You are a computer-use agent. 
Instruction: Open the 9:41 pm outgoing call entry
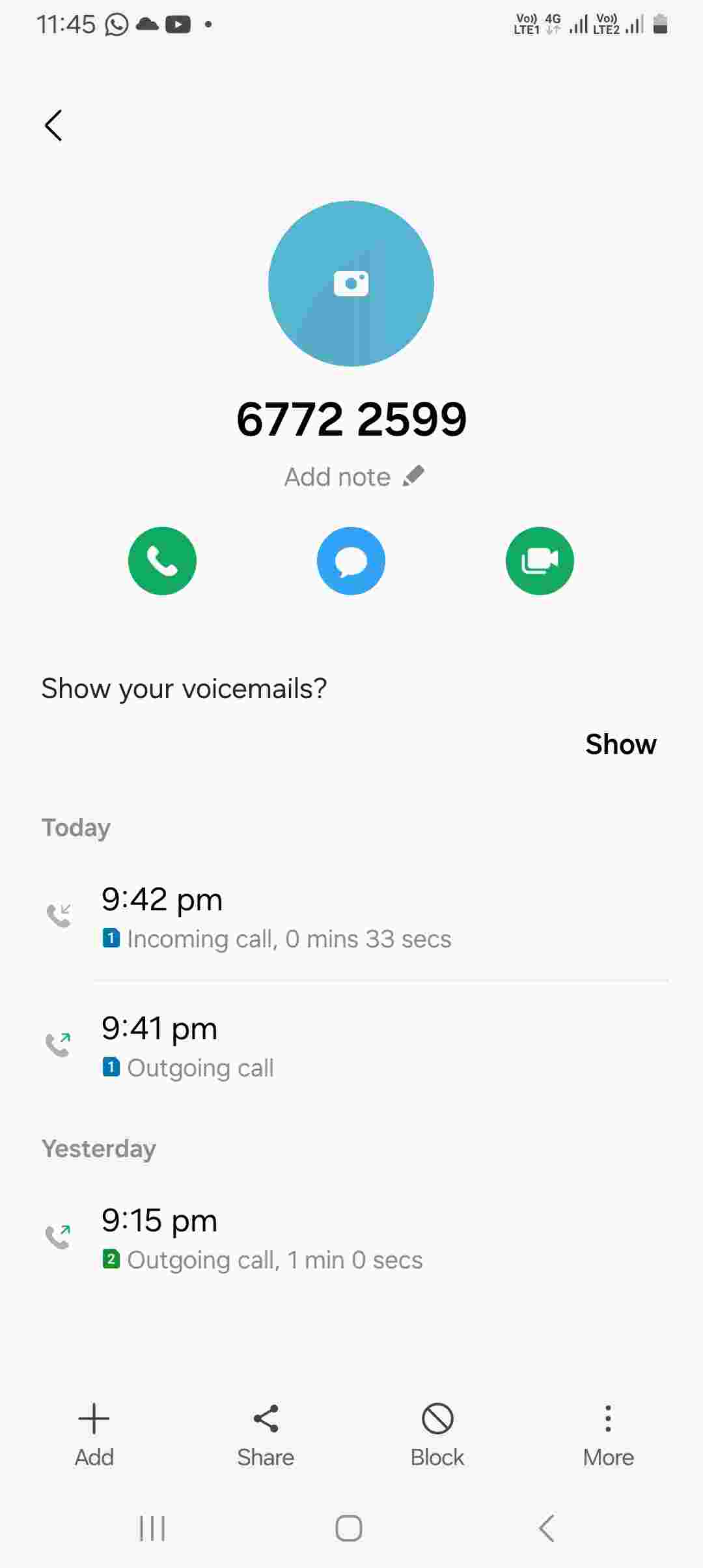(x=351, y=1046)
